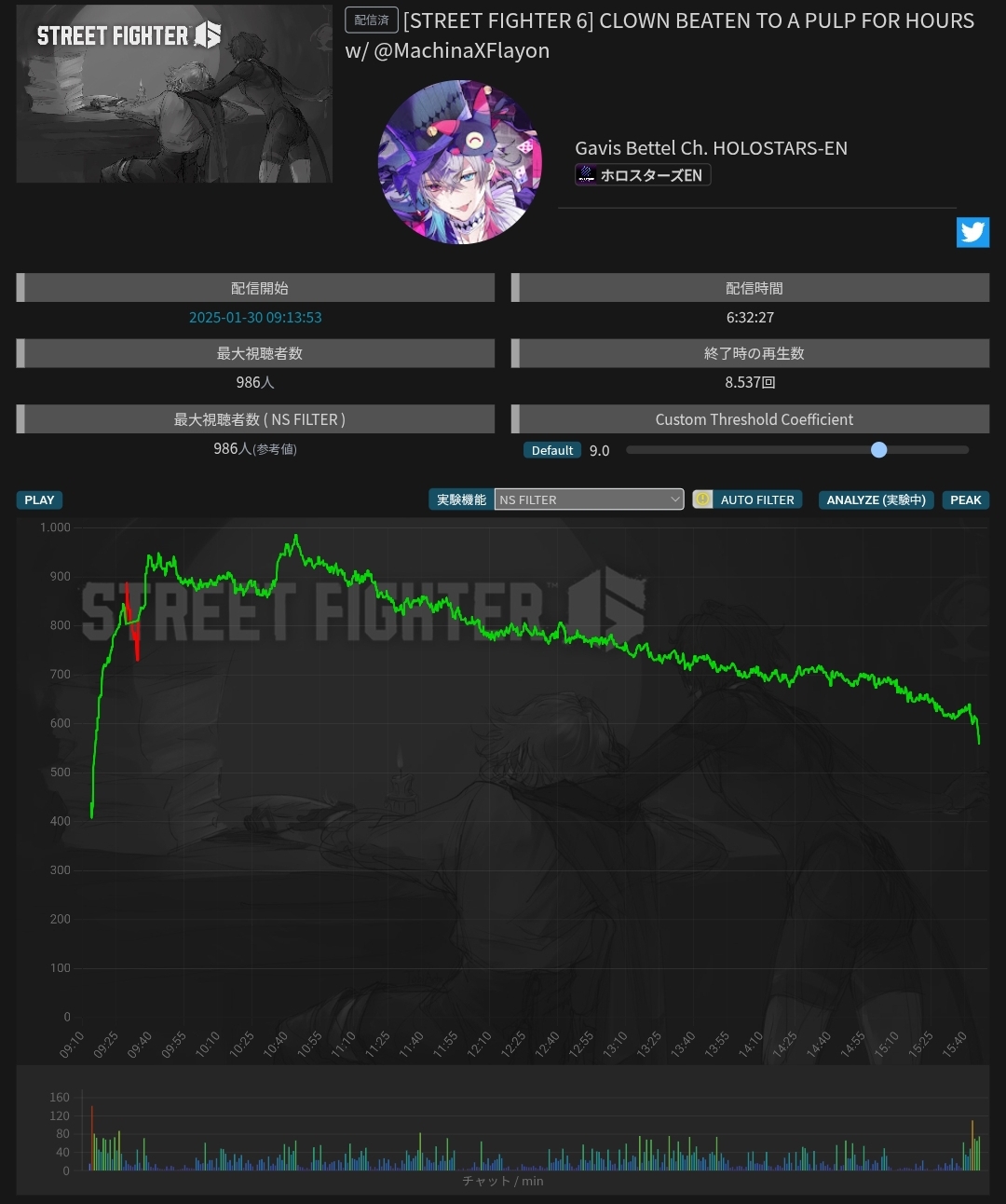This screenshot has height=1204, width=1006.
Task: Share via the Twitter icon
Action: click(972, 232)
